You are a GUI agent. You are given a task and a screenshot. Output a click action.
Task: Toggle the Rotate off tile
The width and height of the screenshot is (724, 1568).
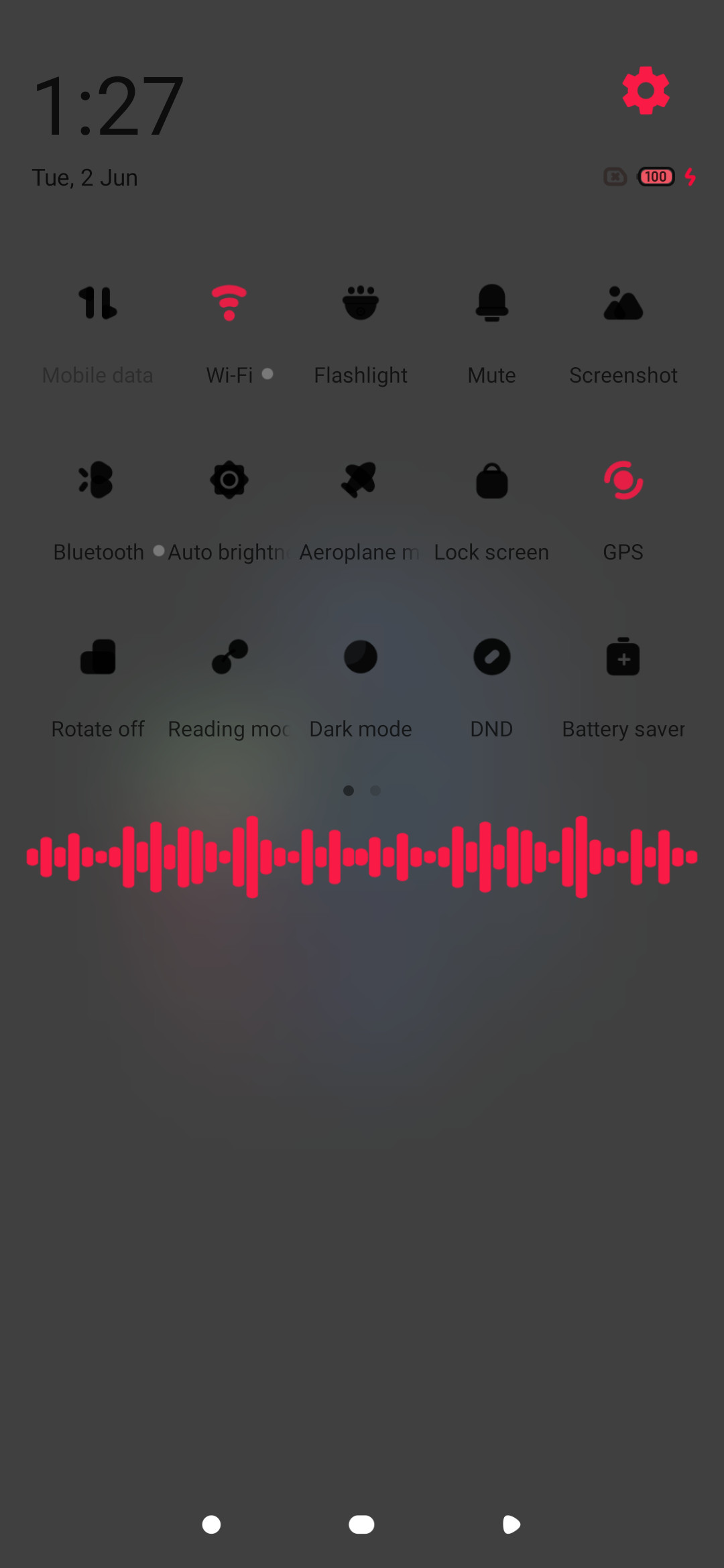98,657
